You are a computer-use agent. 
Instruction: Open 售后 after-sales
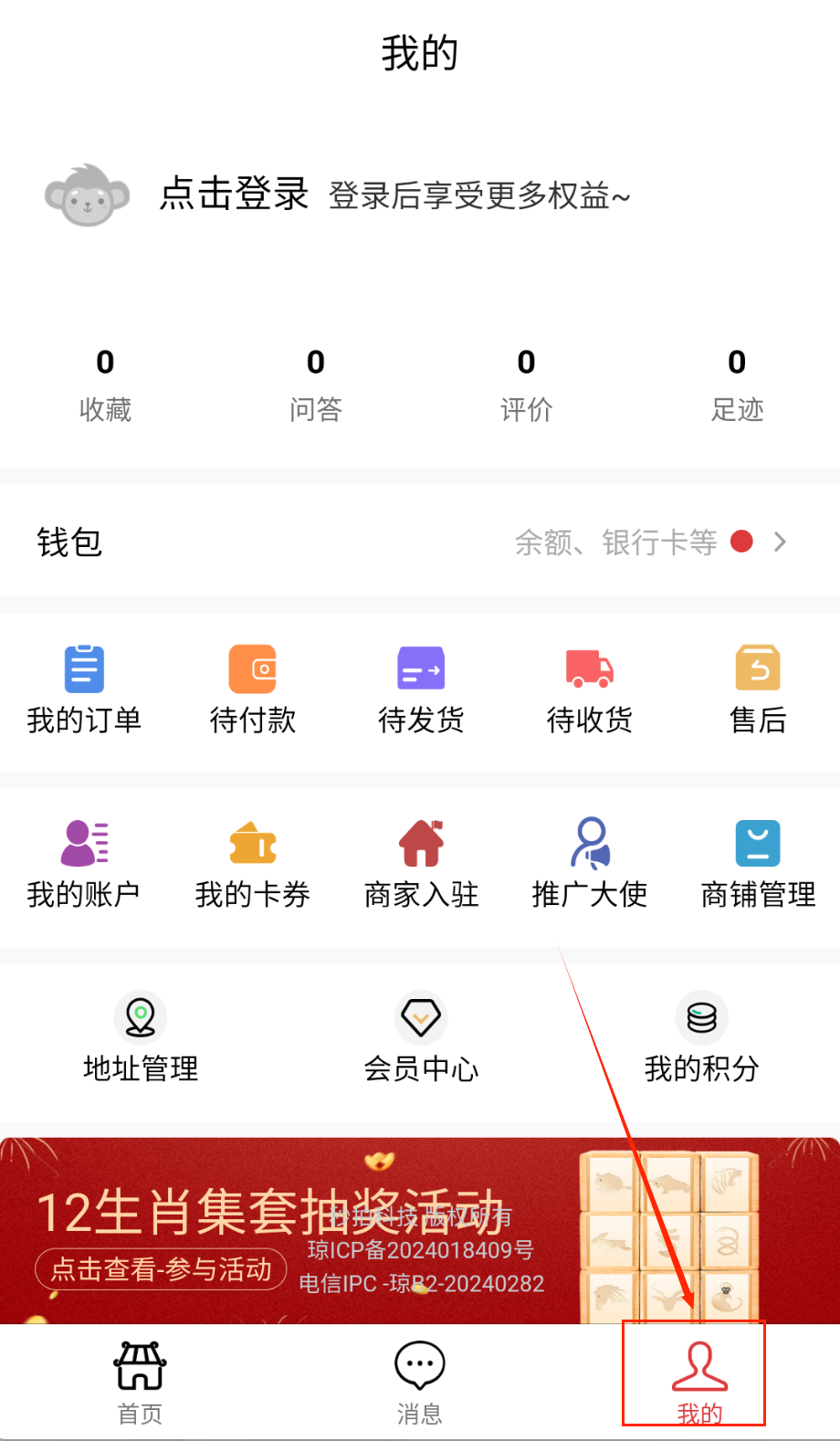coord(758,689)
